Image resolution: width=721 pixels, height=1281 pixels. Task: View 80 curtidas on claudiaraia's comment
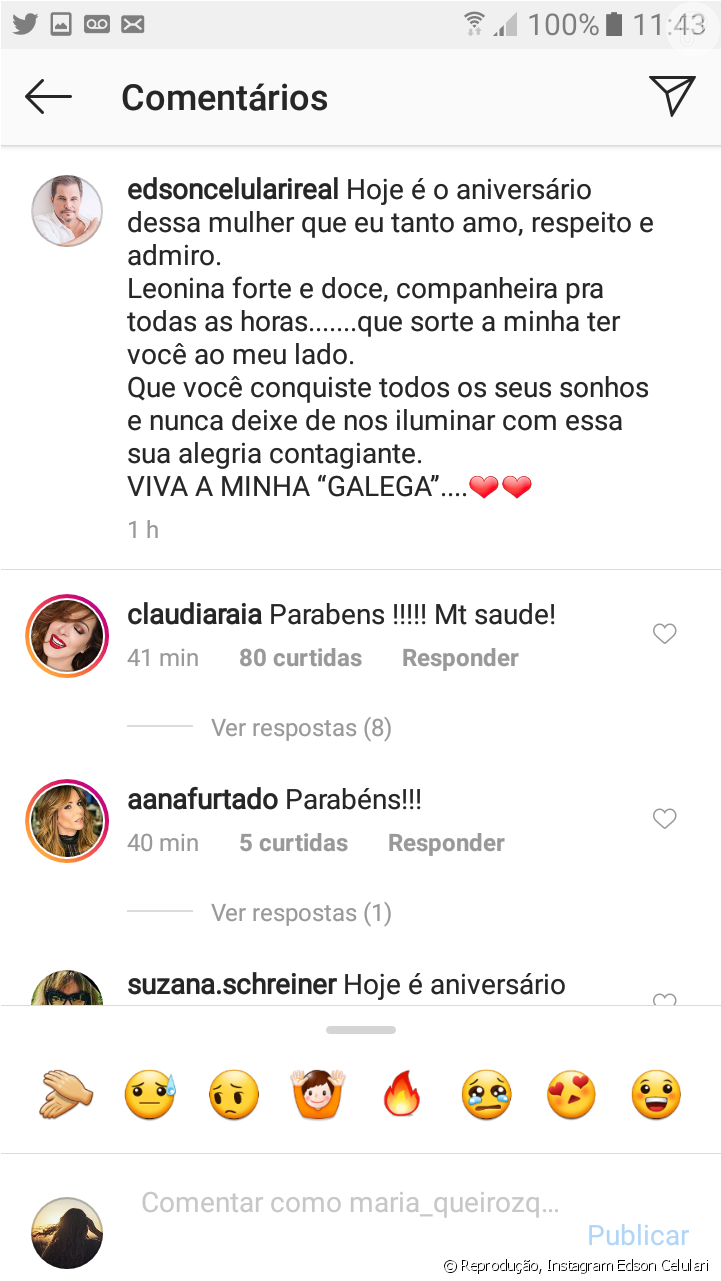300,658
